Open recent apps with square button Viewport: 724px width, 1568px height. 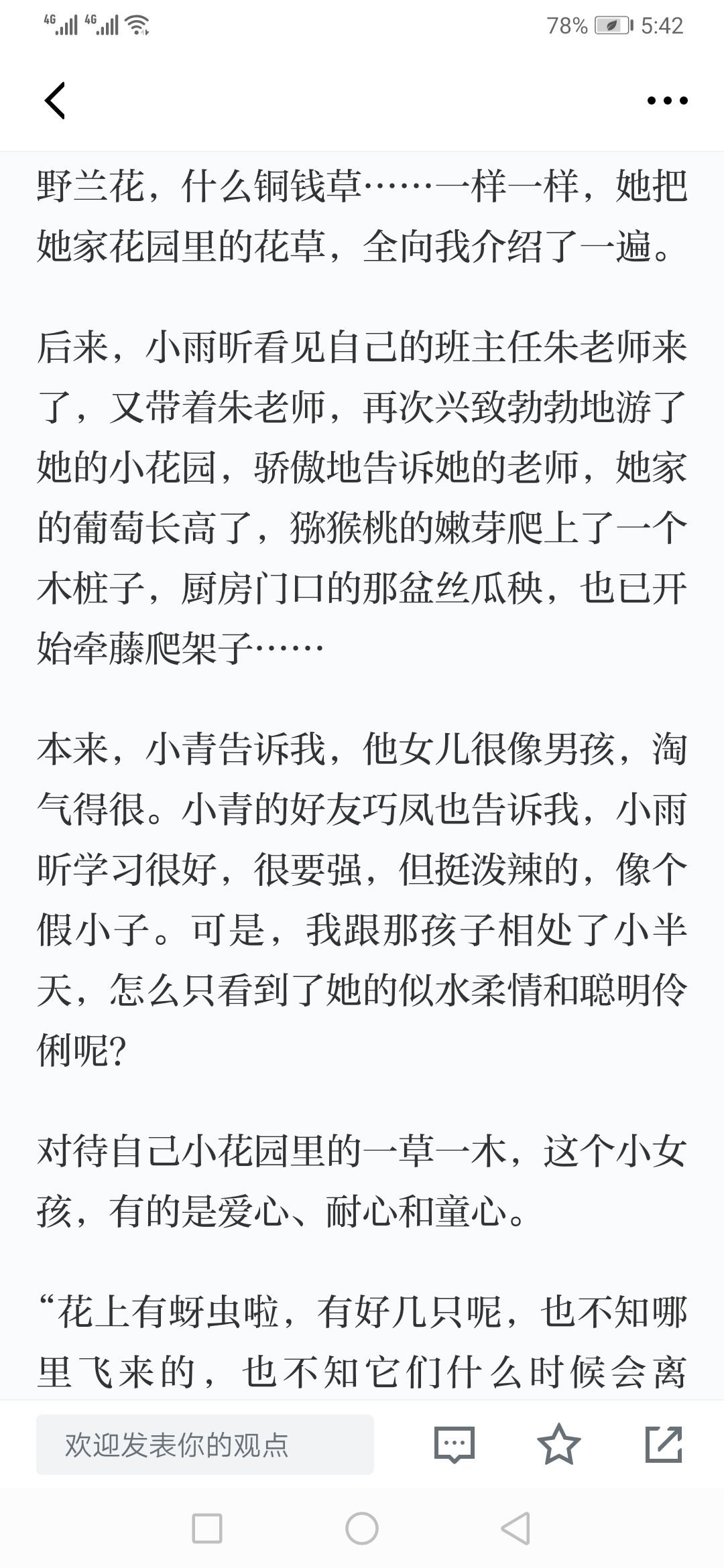[207, 1528]
